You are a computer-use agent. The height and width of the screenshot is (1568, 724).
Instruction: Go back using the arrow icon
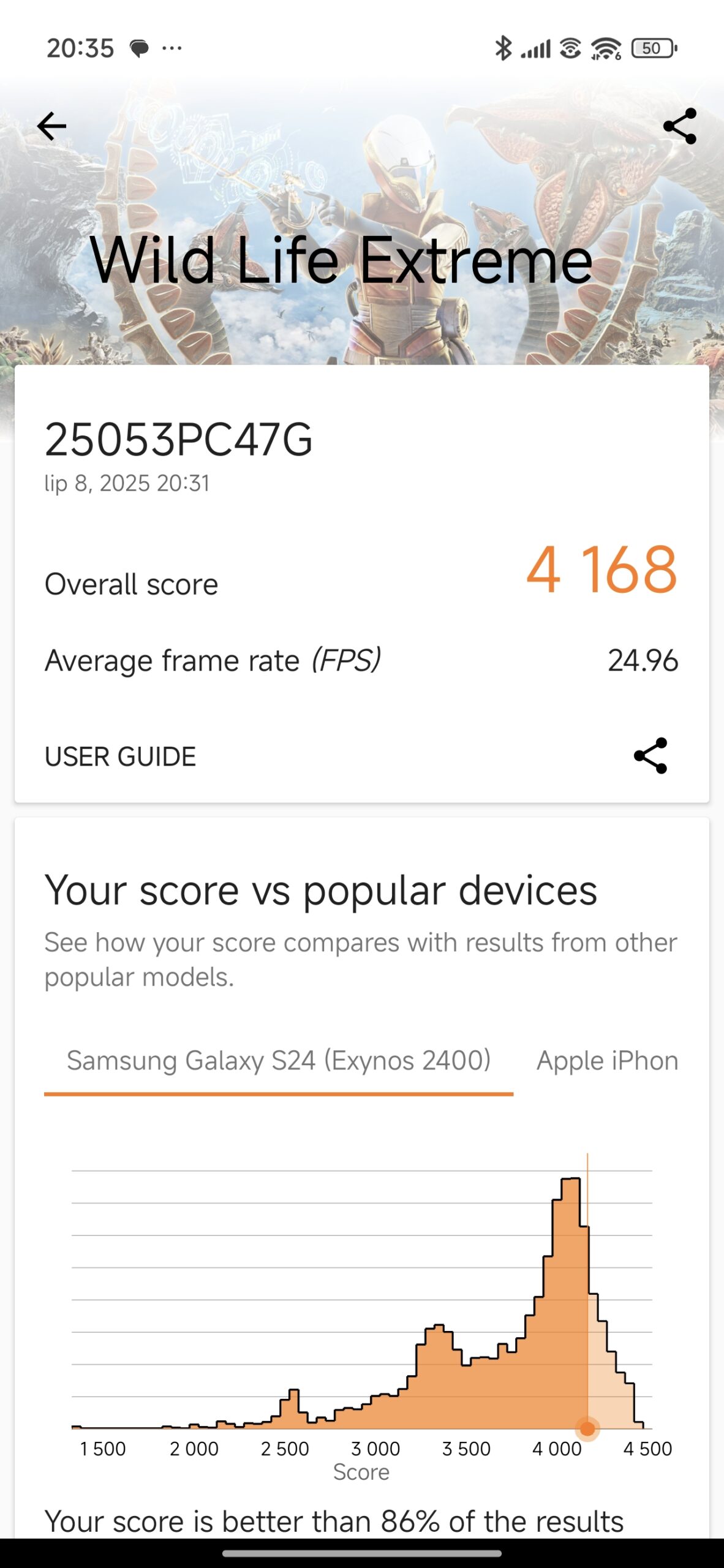coord(51,126)
